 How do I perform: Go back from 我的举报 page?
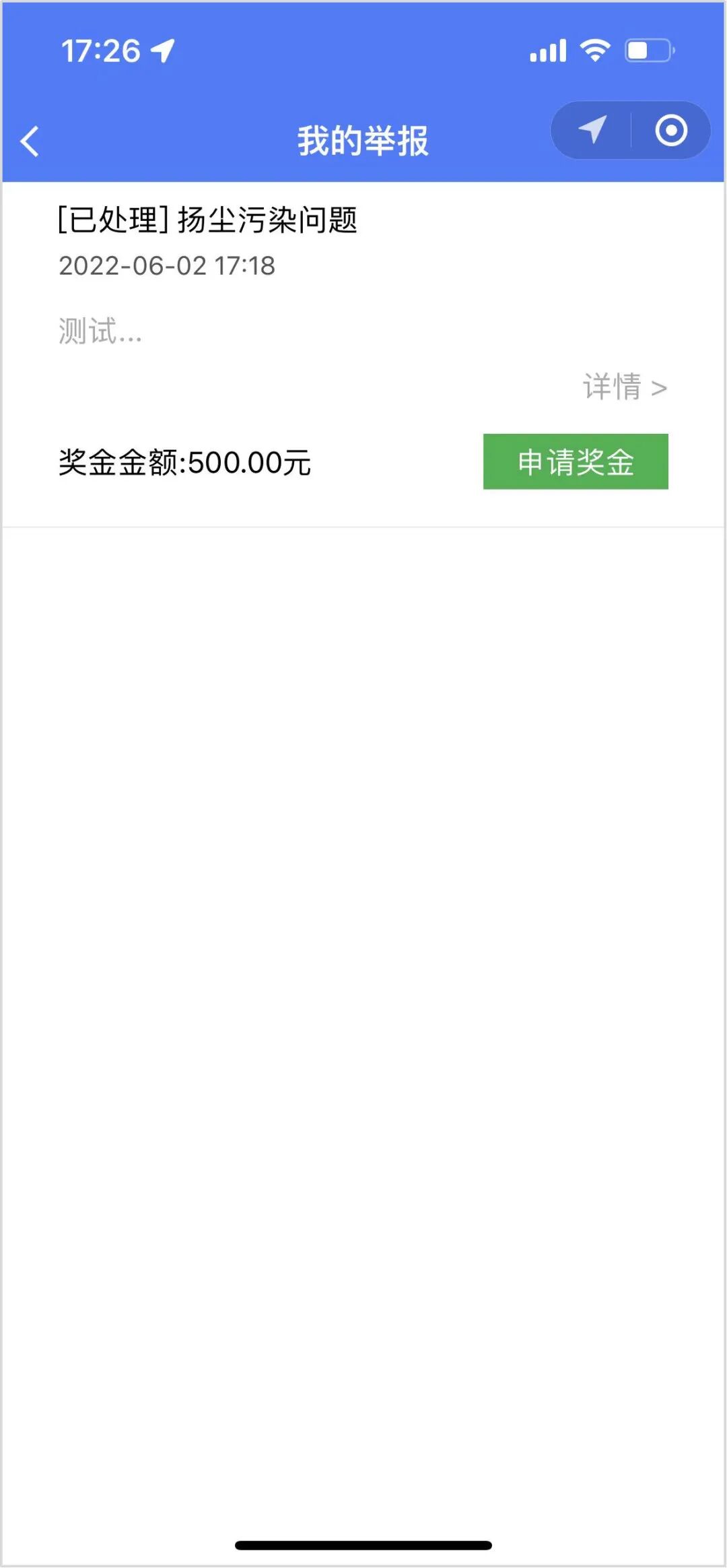pos(30,141)
